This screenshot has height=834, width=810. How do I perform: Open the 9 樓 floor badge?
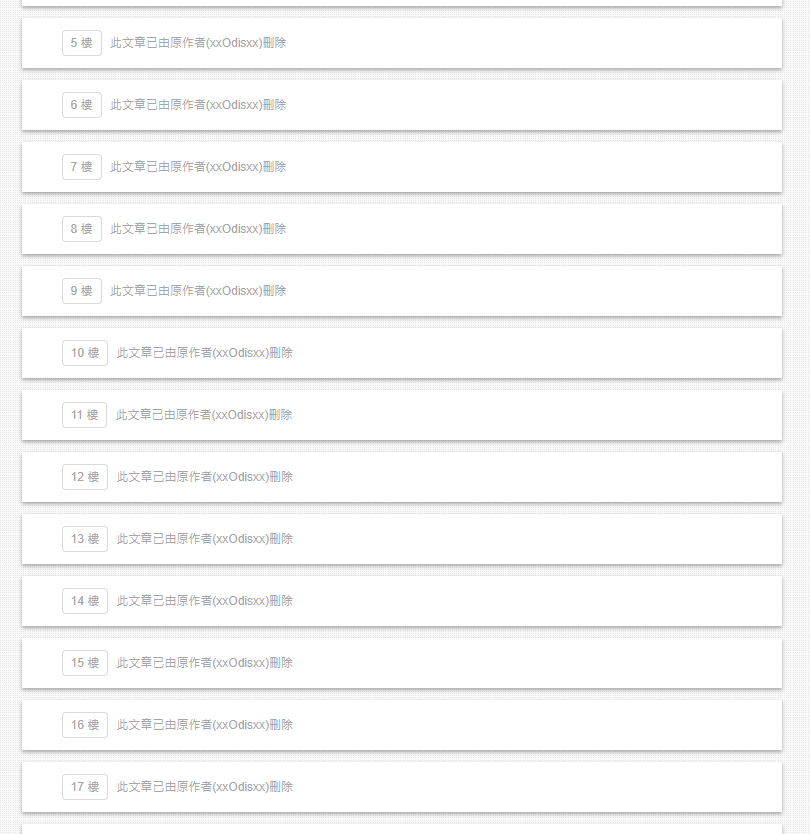tap(81, 291)
